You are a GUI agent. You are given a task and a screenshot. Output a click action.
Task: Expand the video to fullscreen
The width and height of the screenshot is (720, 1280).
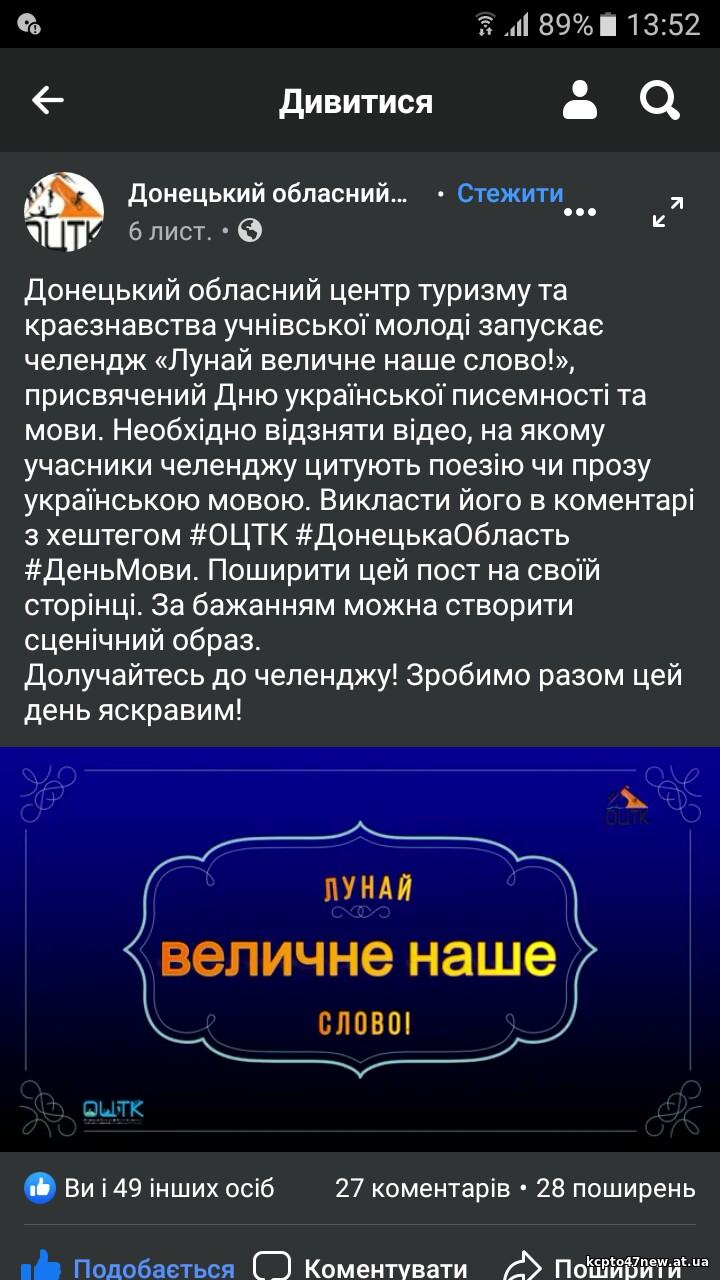pyautogui.click(x=668, y=211)
